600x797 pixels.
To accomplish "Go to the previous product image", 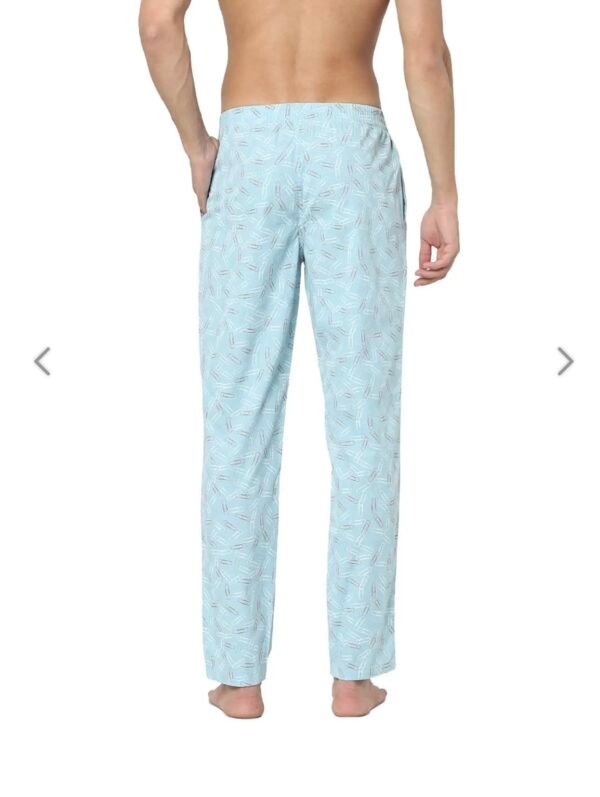I will pyautogui.click(x=42, y=361).
